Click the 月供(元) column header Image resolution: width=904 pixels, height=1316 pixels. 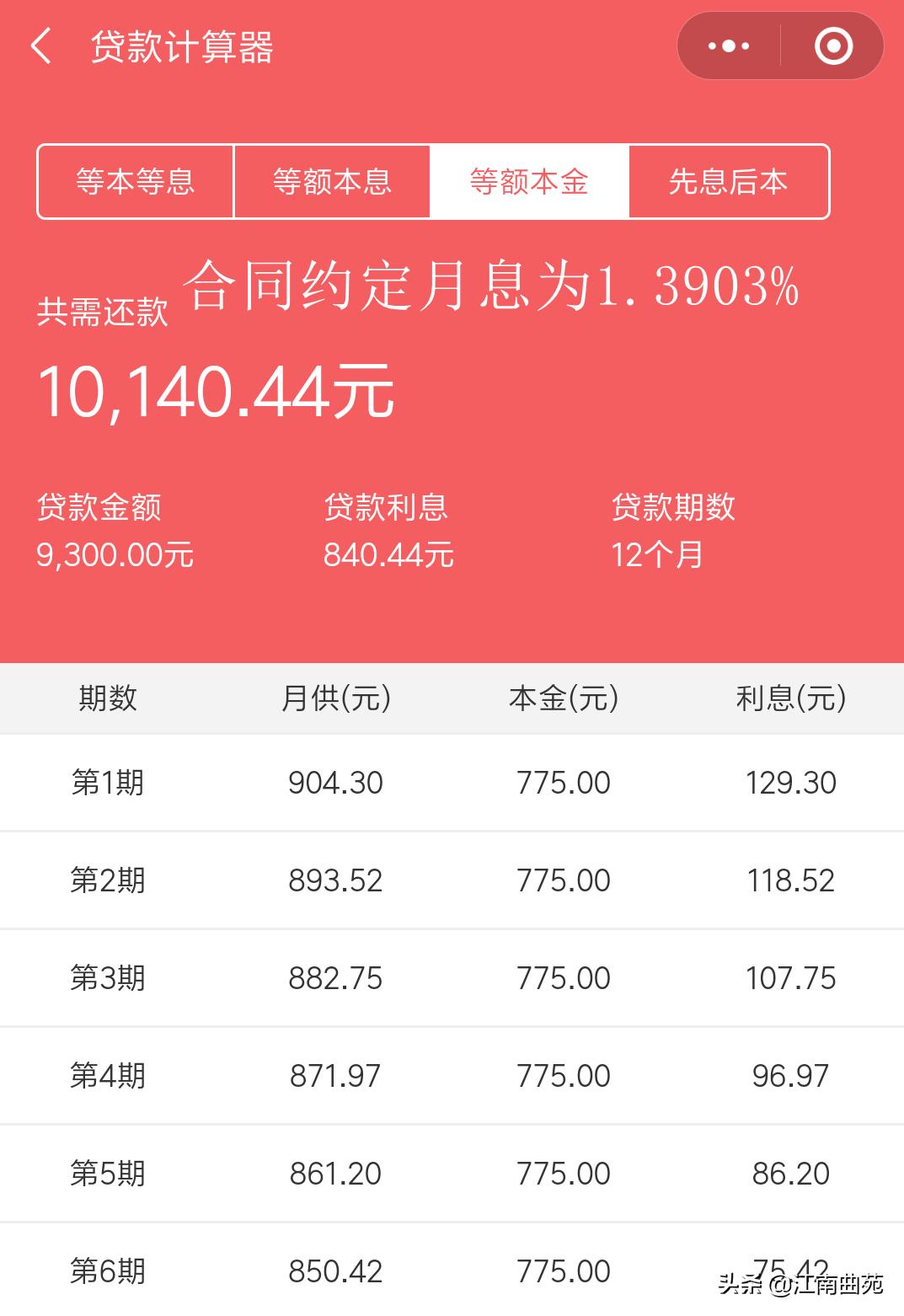[335, 698]
